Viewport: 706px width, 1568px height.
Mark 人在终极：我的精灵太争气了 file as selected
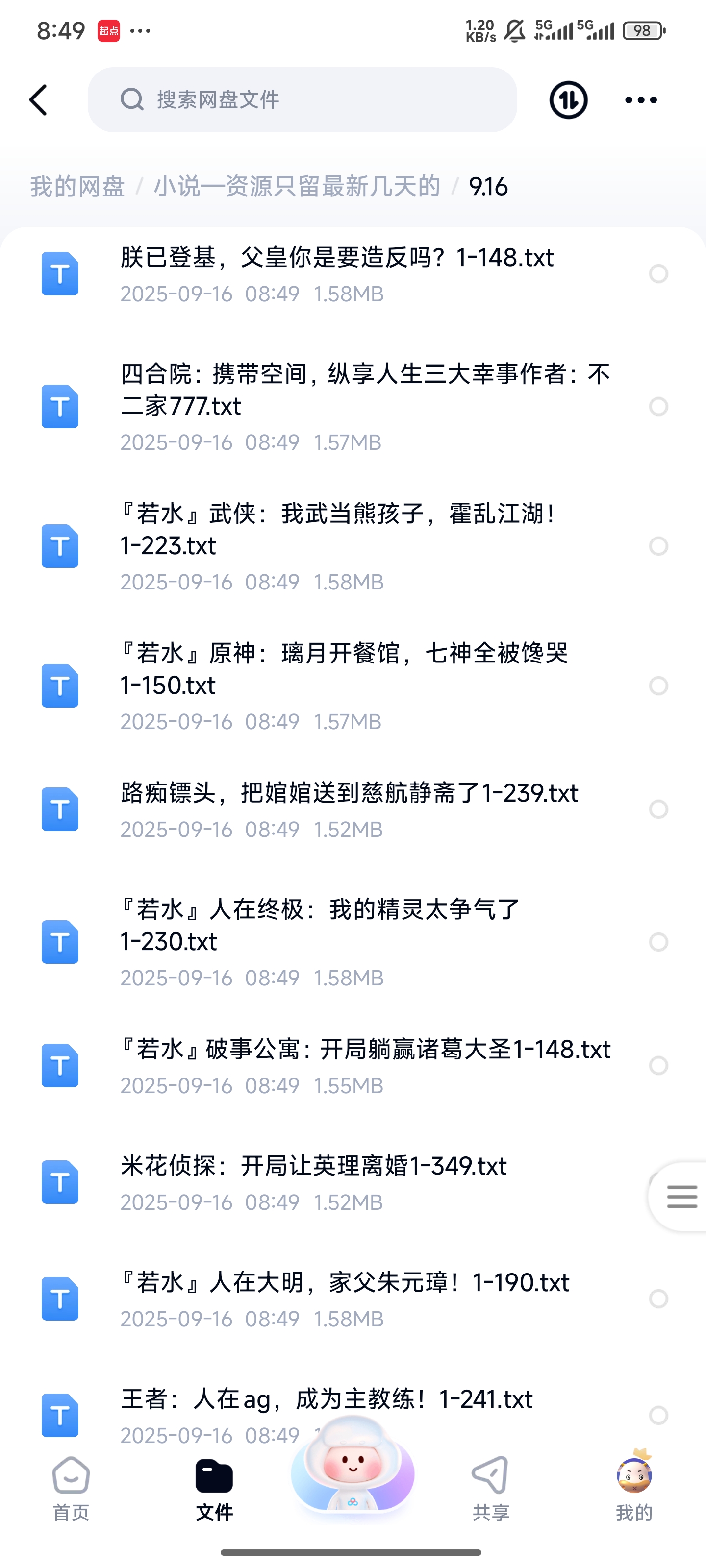coord(658,942)
